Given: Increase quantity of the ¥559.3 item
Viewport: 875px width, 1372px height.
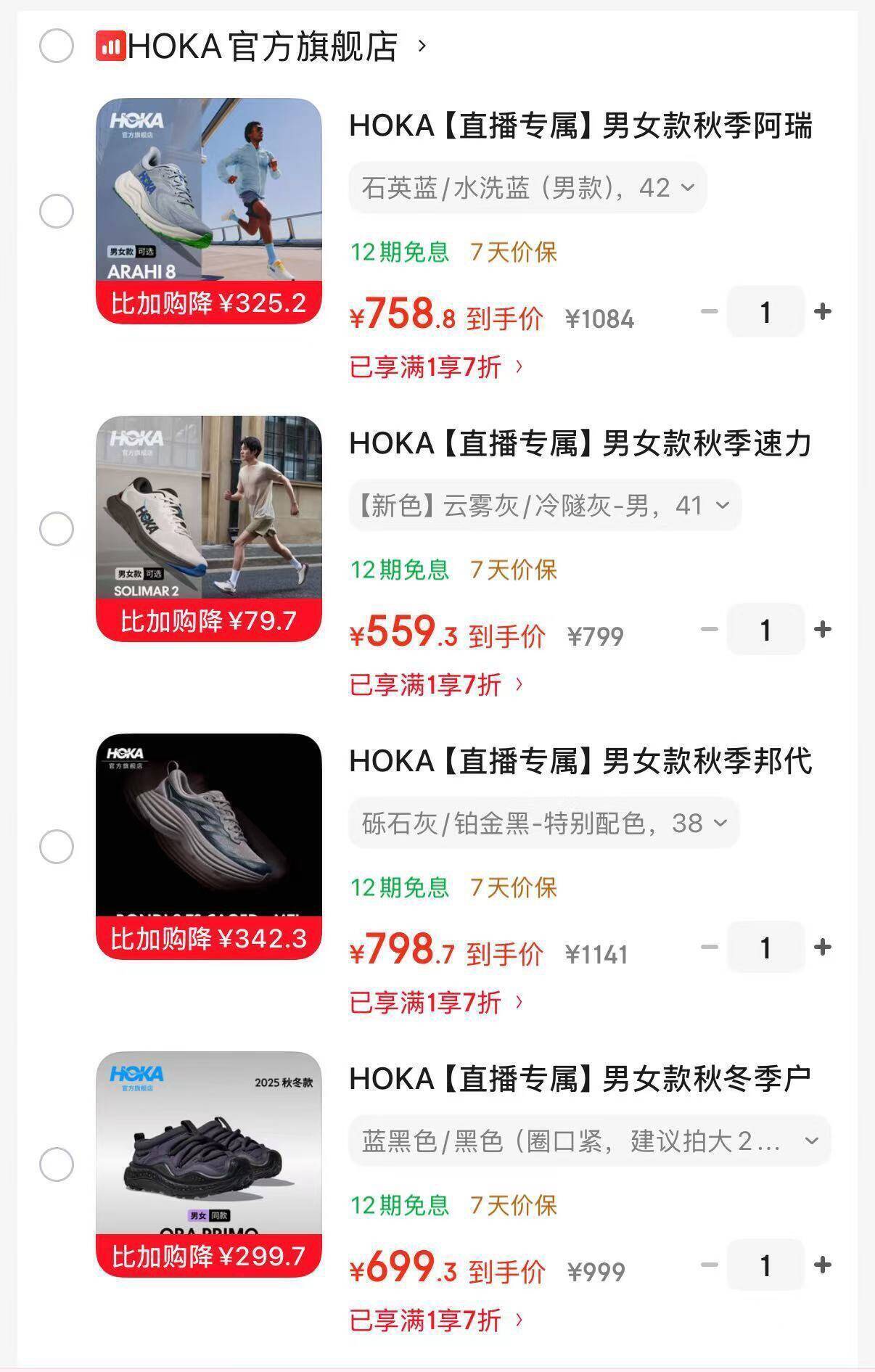Looking at the screenshot, I should pos(823,630).
